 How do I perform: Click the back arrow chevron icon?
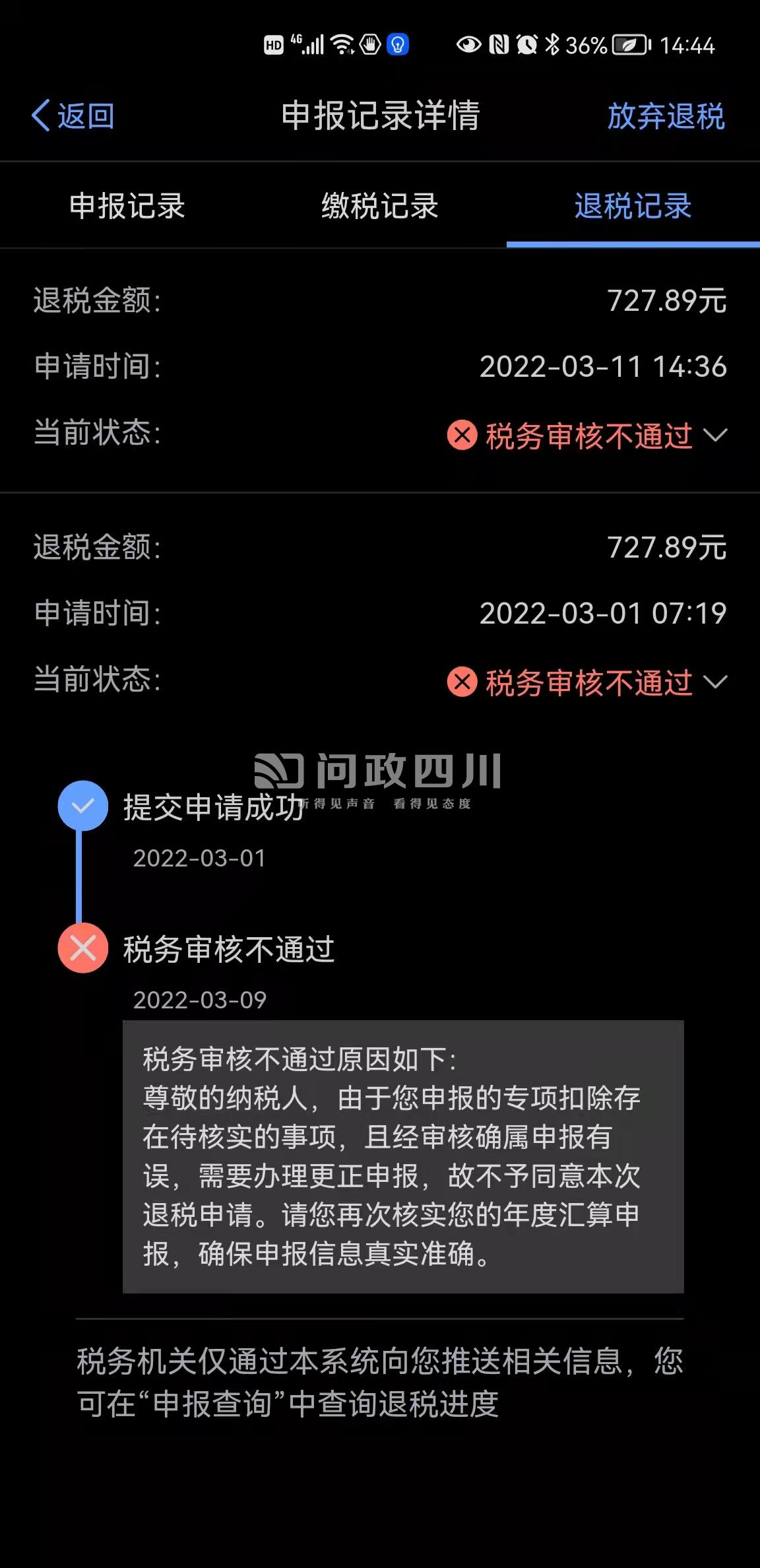coord(41,115)
